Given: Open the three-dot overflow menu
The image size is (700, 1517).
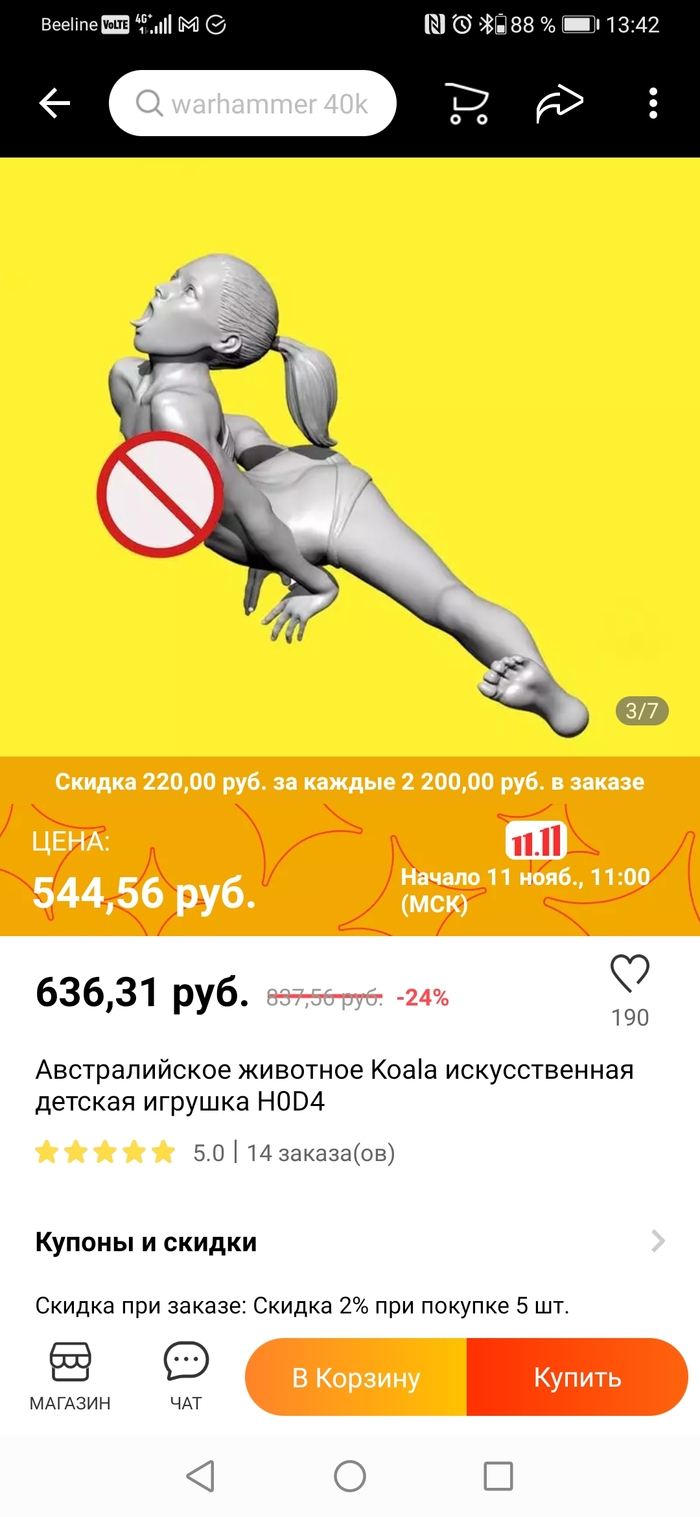Looking at the screenshot, I should point(653,103).
